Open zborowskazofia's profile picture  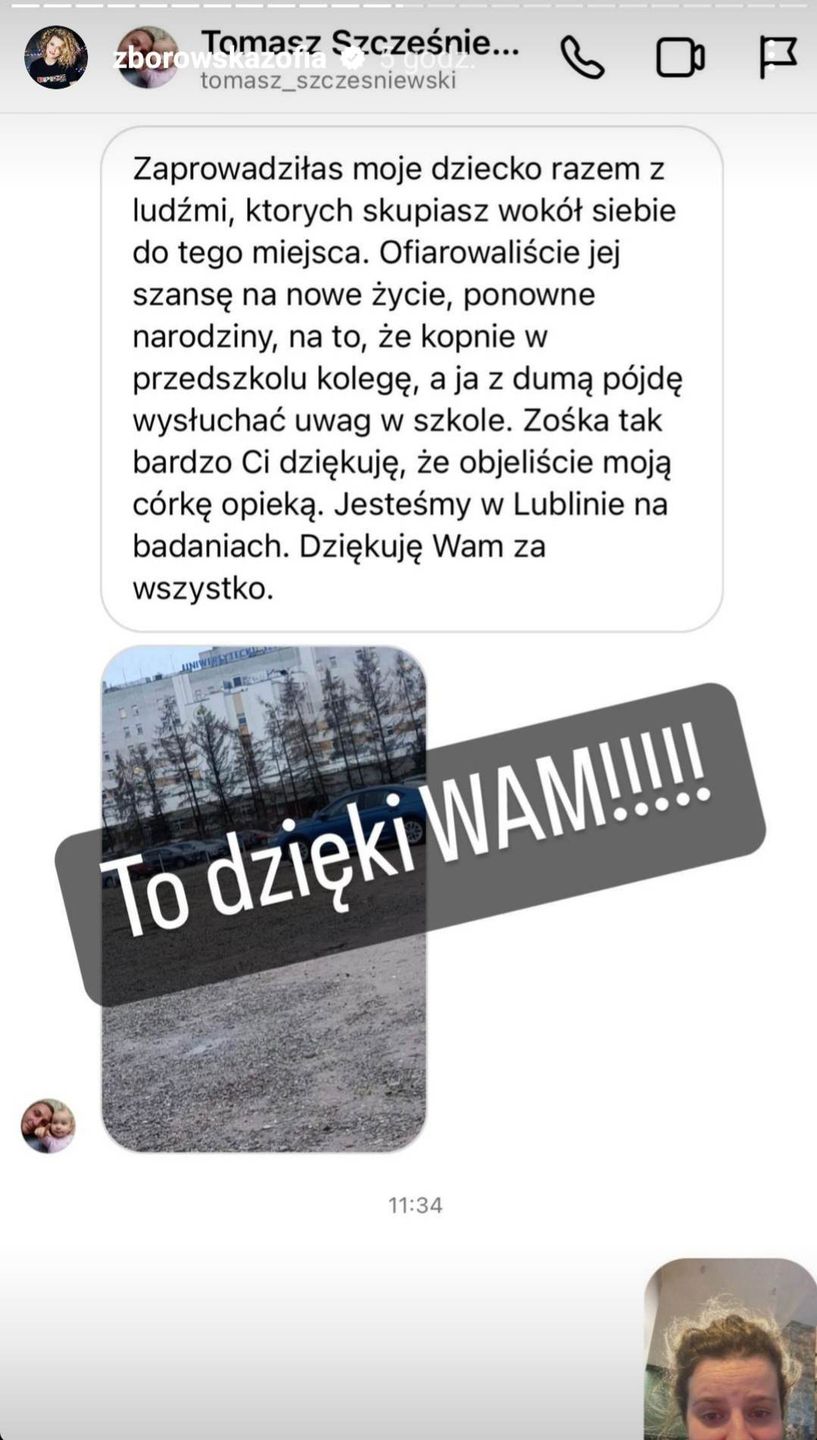(55, 58)
